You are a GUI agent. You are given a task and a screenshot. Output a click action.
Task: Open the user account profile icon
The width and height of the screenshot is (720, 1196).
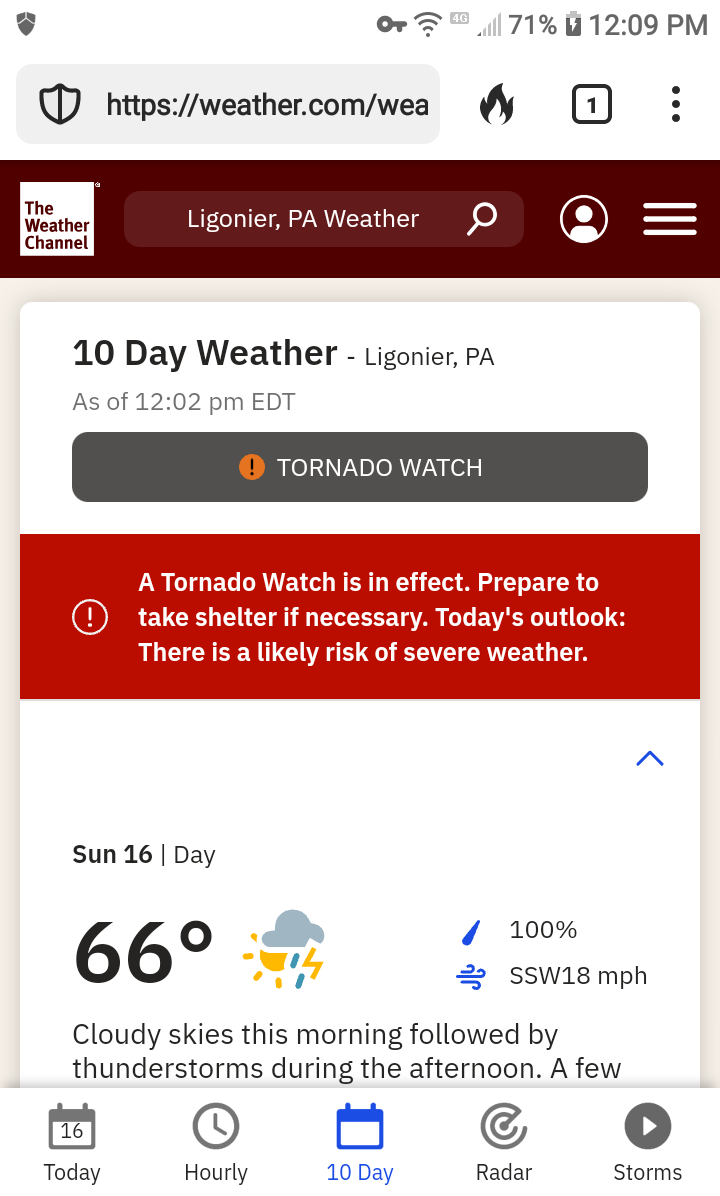point(584,219)
